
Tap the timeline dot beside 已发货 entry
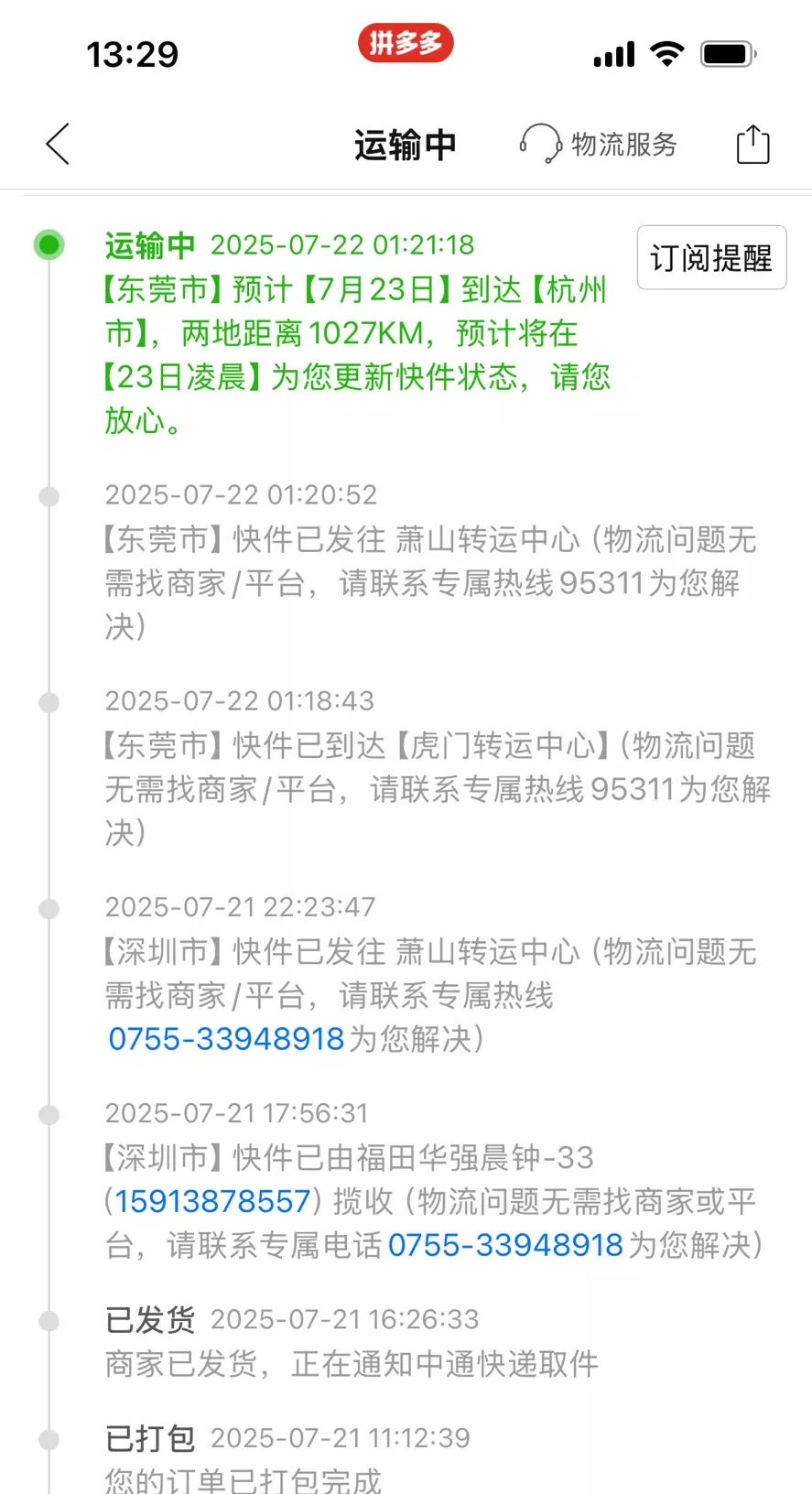pyautogui.click(x=49, y=1318)
